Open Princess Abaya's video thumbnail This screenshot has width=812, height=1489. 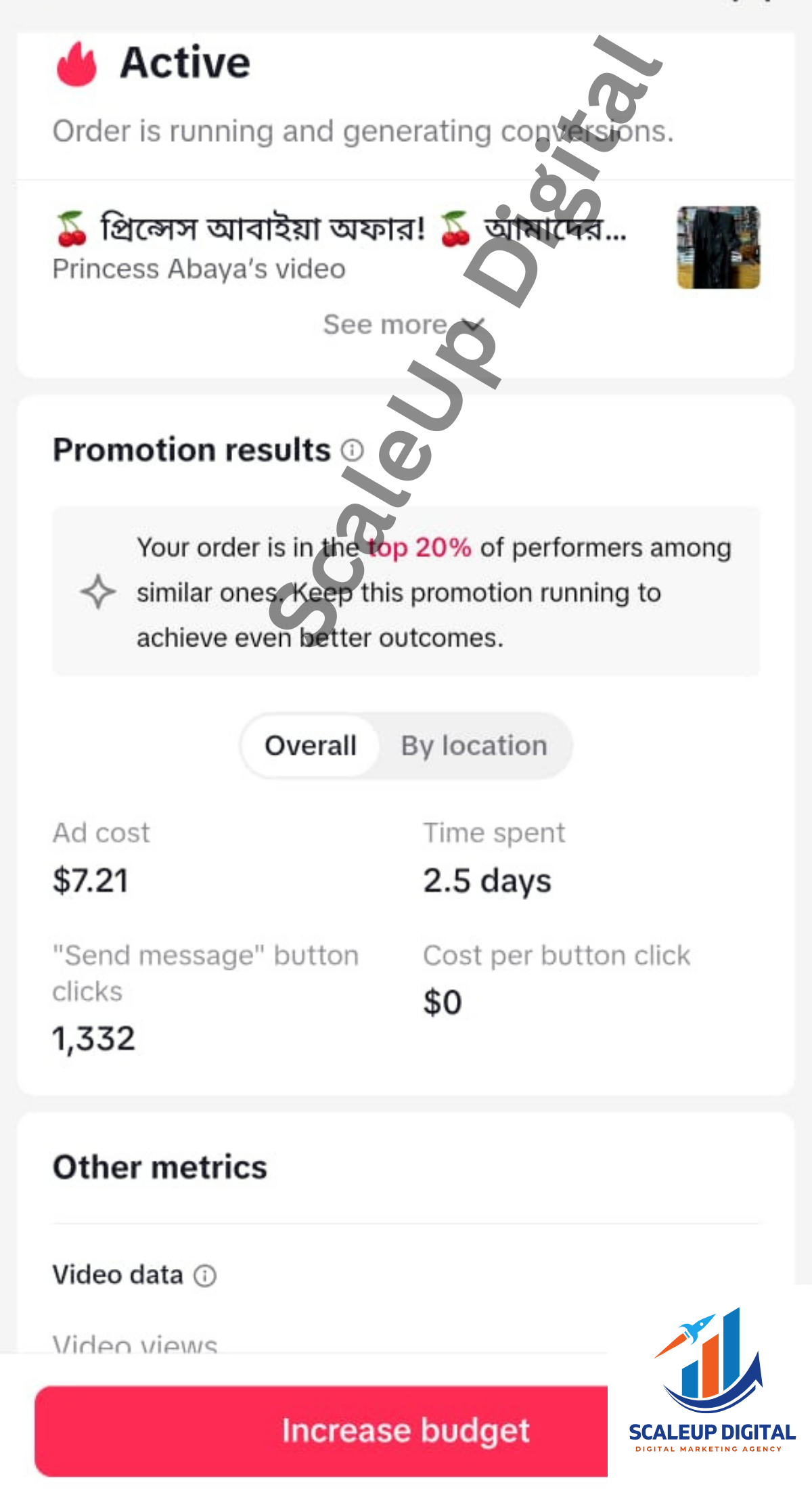tap(717, 248)
